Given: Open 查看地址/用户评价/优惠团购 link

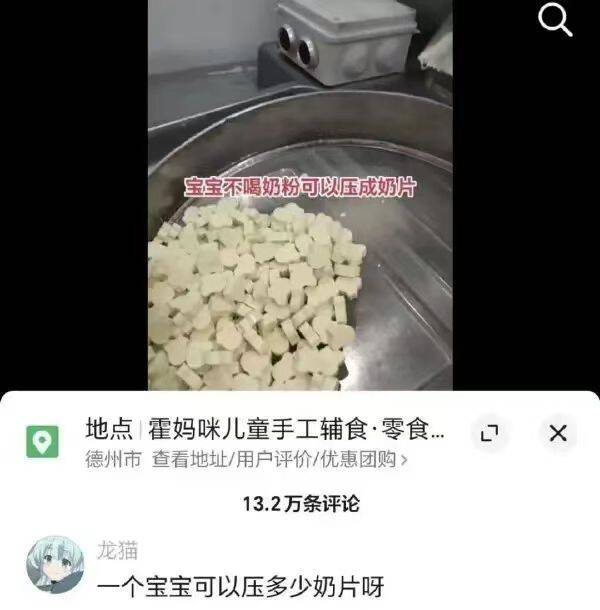Looking at the screenshot, I should (x=280, y=460).
